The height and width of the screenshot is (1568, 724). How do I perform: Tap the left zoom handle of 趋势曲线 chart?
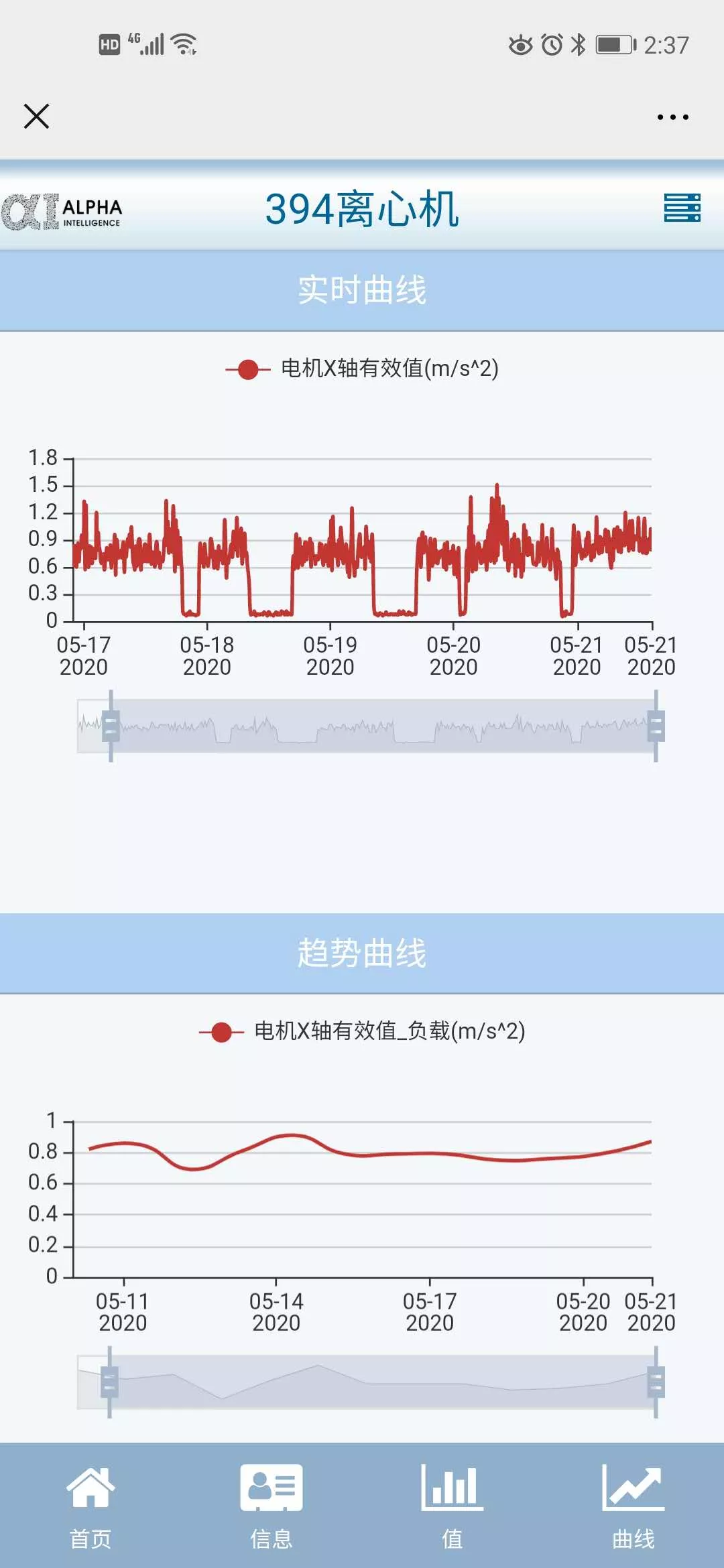pyautogui.click(x=109, y=1382)
